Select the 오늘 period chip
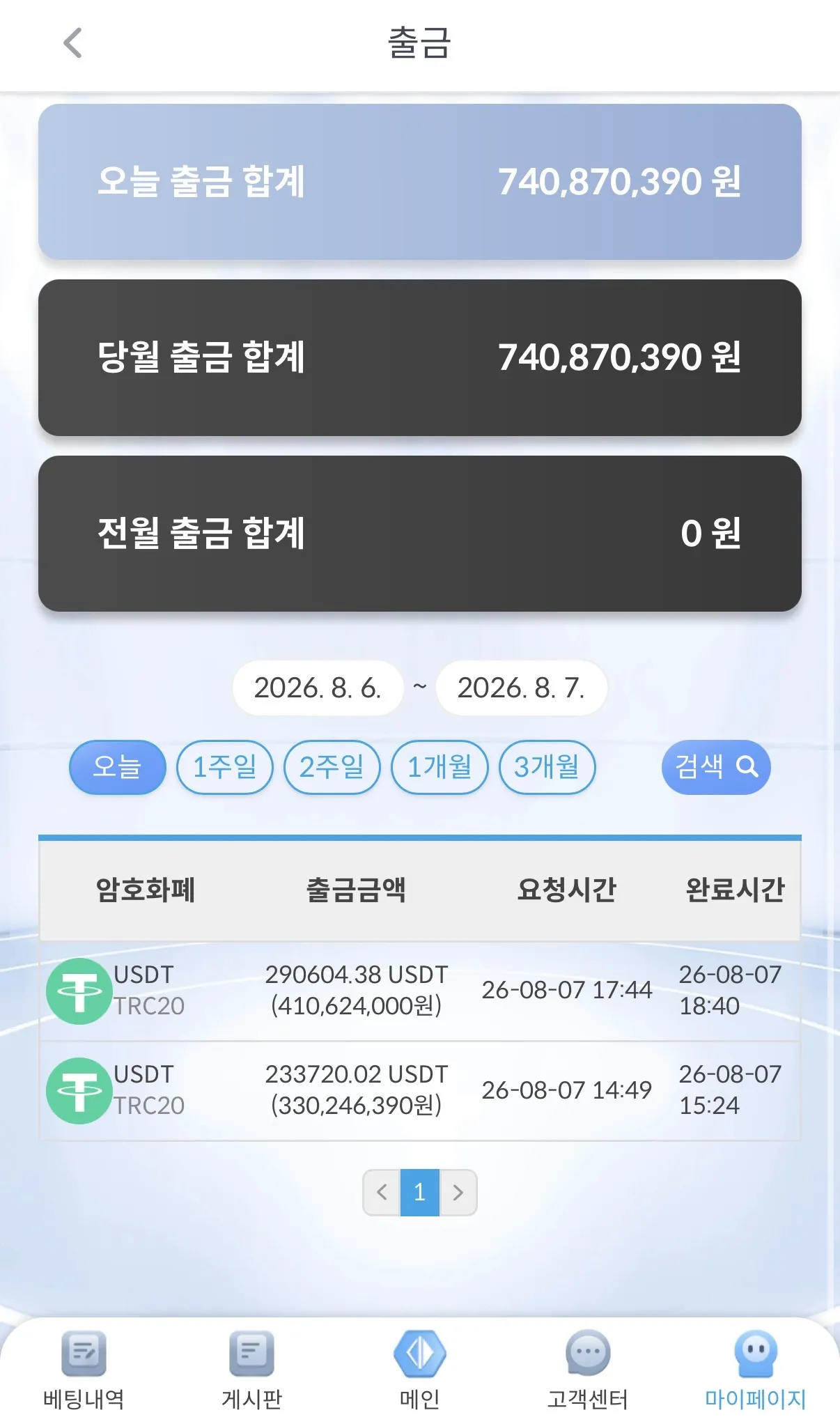Viewport: 840px width, 1417px height. click(x=117, y=767)
